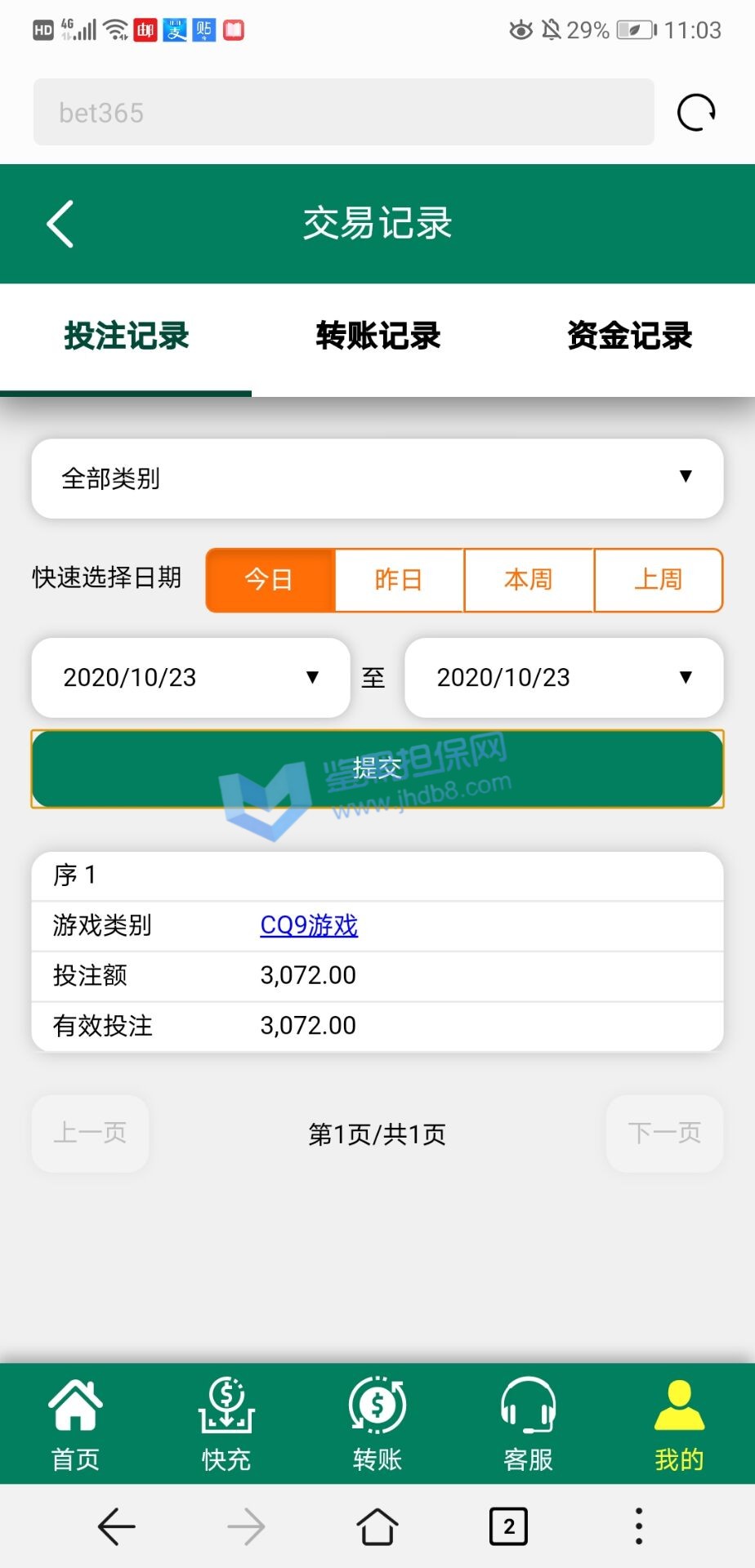Reload the page with the refresh icon
The width and height of the screenshot is (755, 1568).
point(696,113)
